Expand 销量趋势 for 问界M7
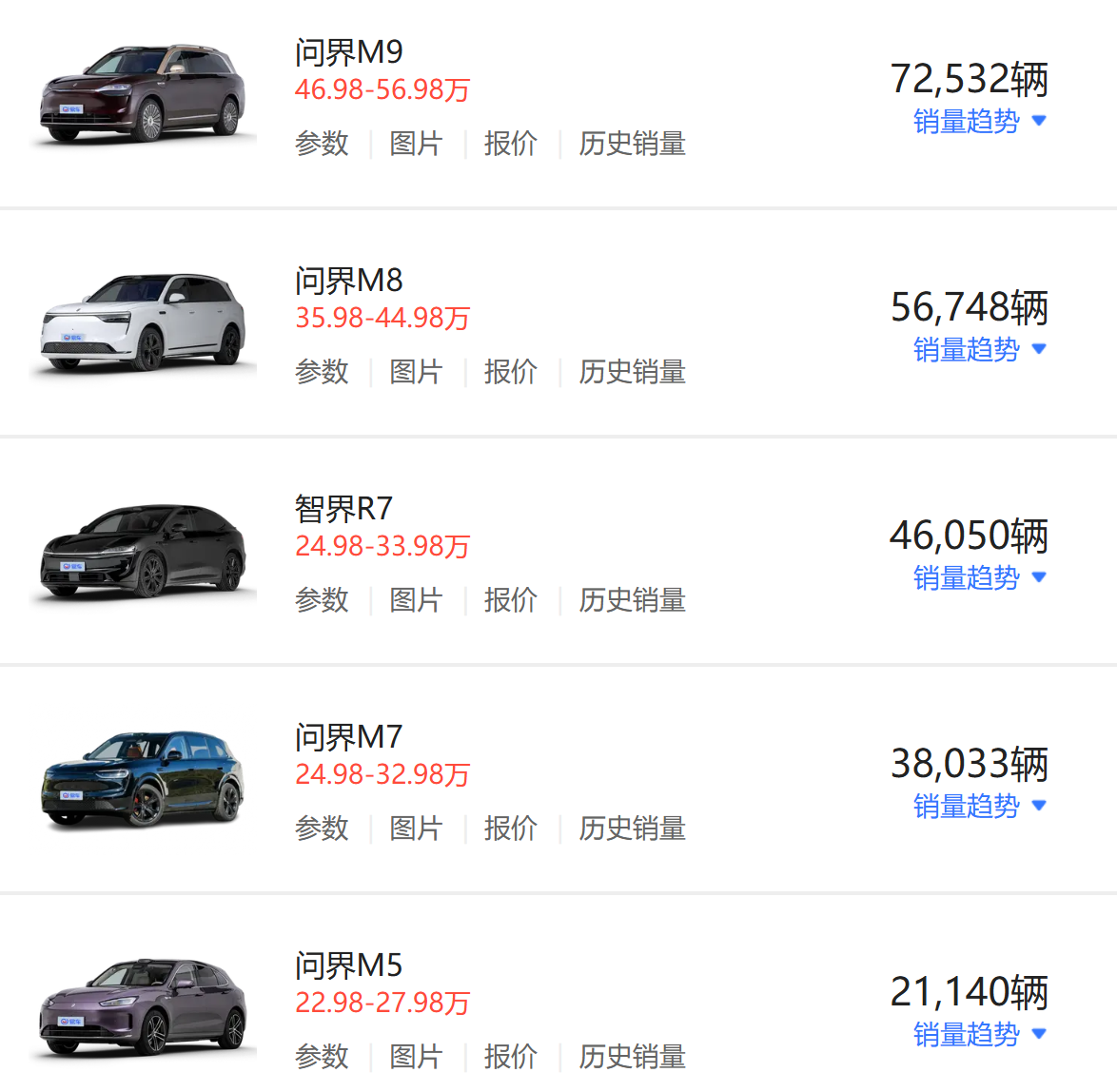Image resolution: width=1117 pixels, height=1092 pixels. tap(978, 807)
